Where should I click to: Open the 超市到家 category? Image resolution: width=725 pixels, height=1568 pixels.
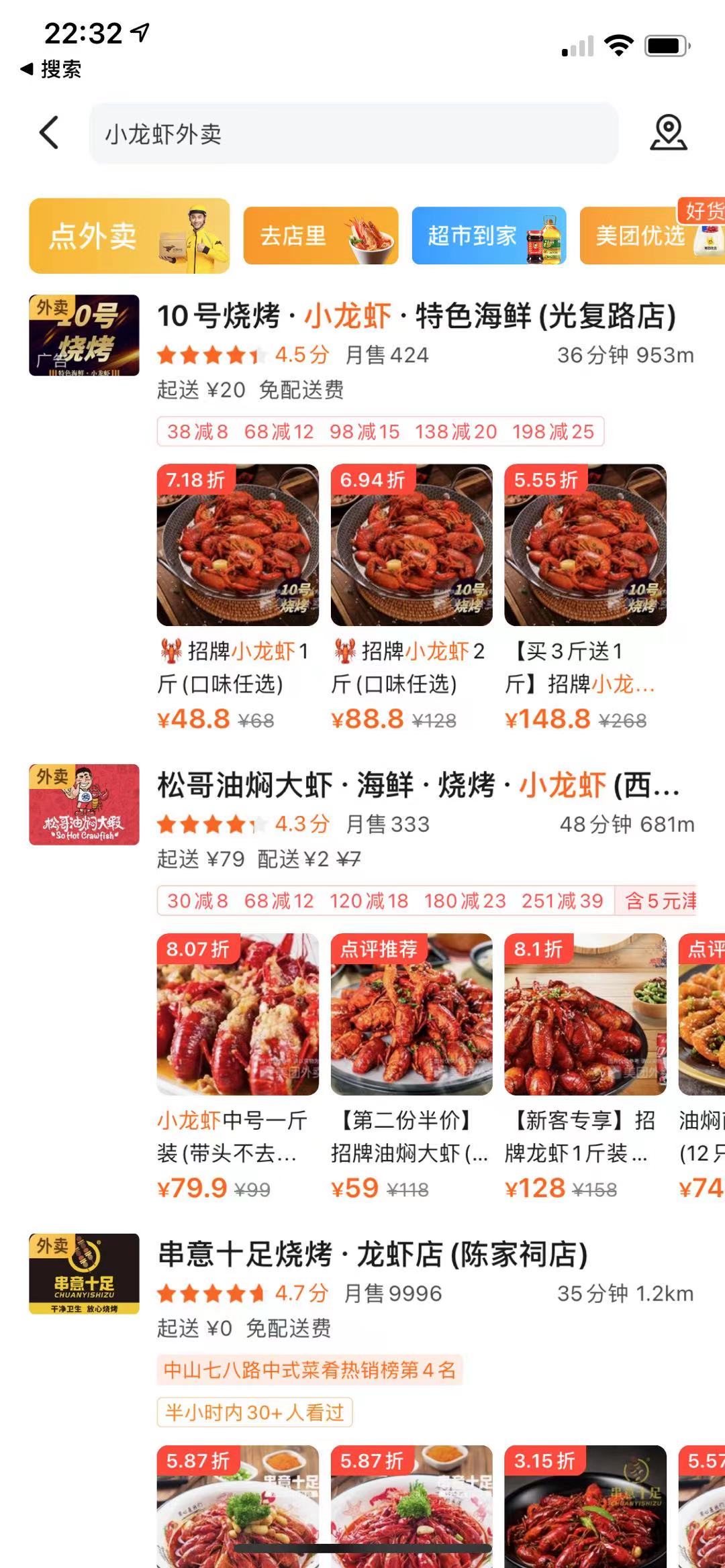[x=489, y=236]
